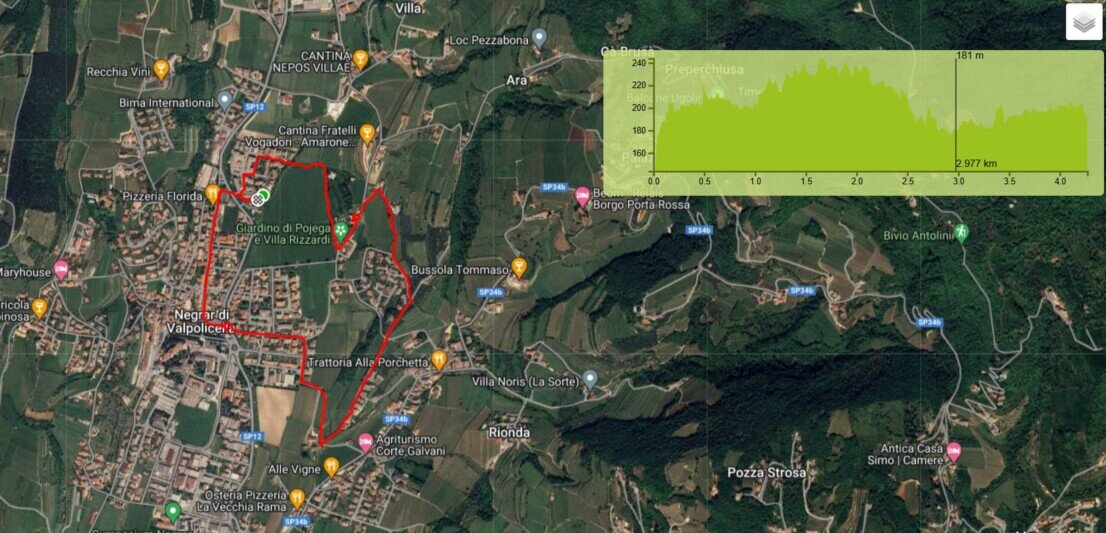
Task: Open the Agriturismo Corte Galvani lodging marker
Action: pos(365,441)
